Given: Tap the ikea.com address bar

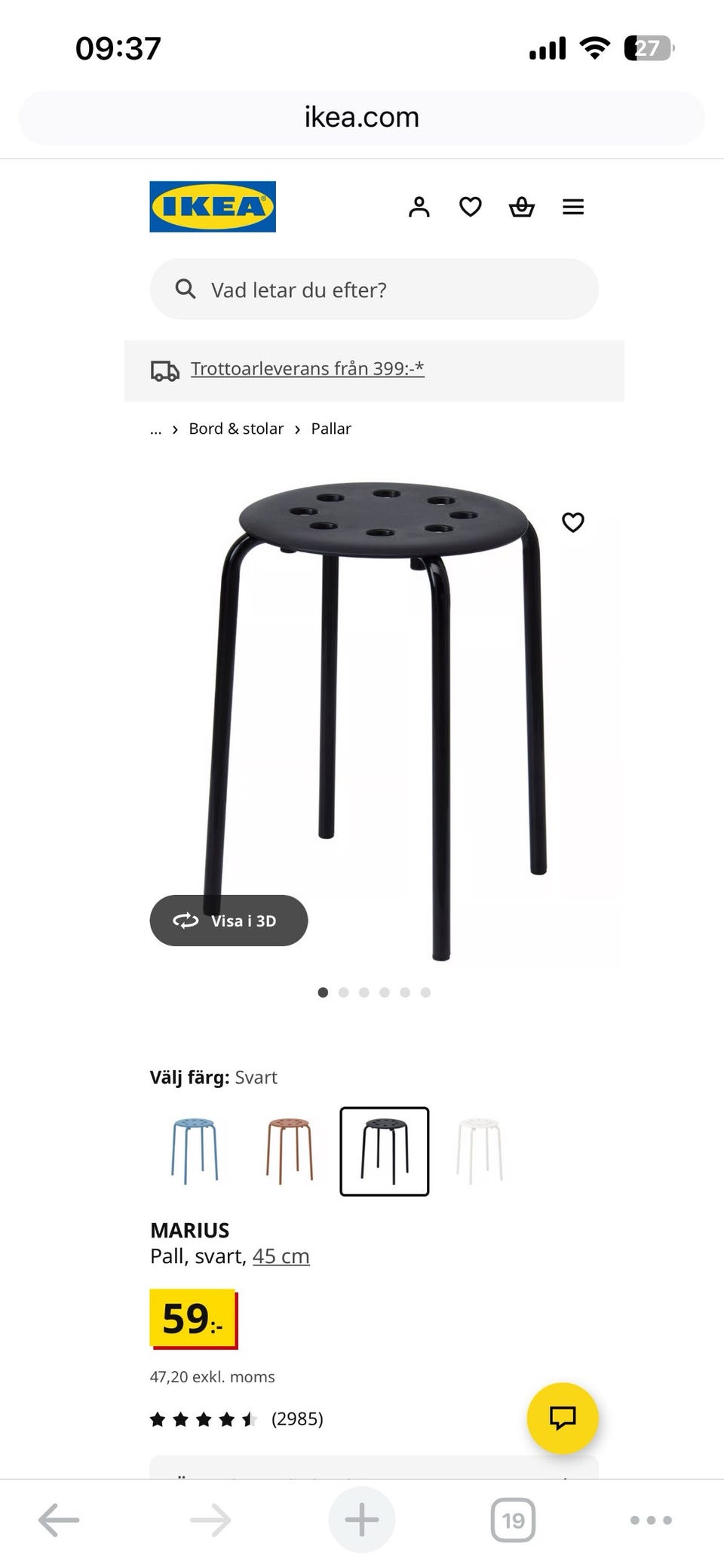Looking at the screenshot, I should coord(362,118).
